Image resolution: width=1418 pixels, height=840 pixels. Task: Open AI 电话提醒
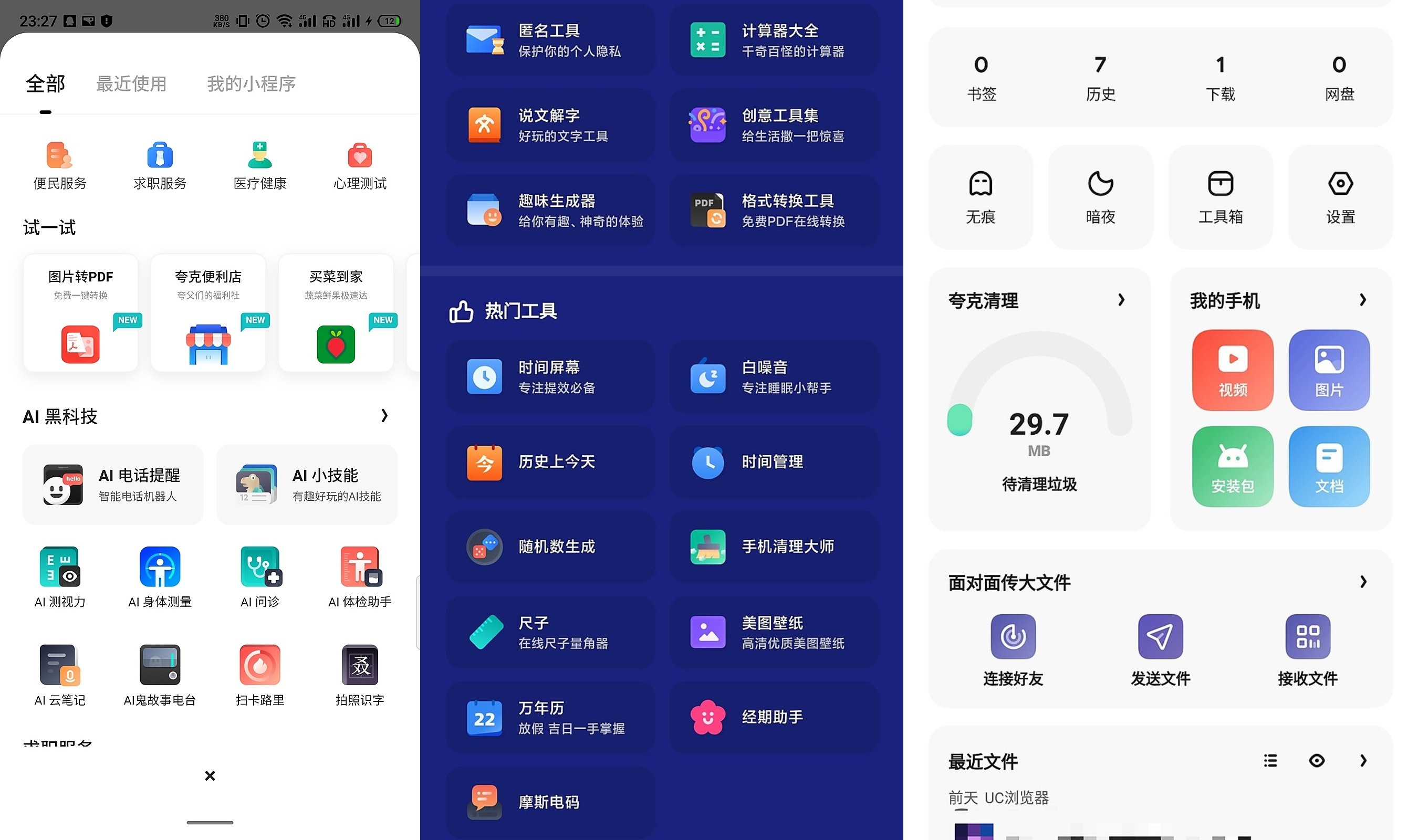[112, 485]
